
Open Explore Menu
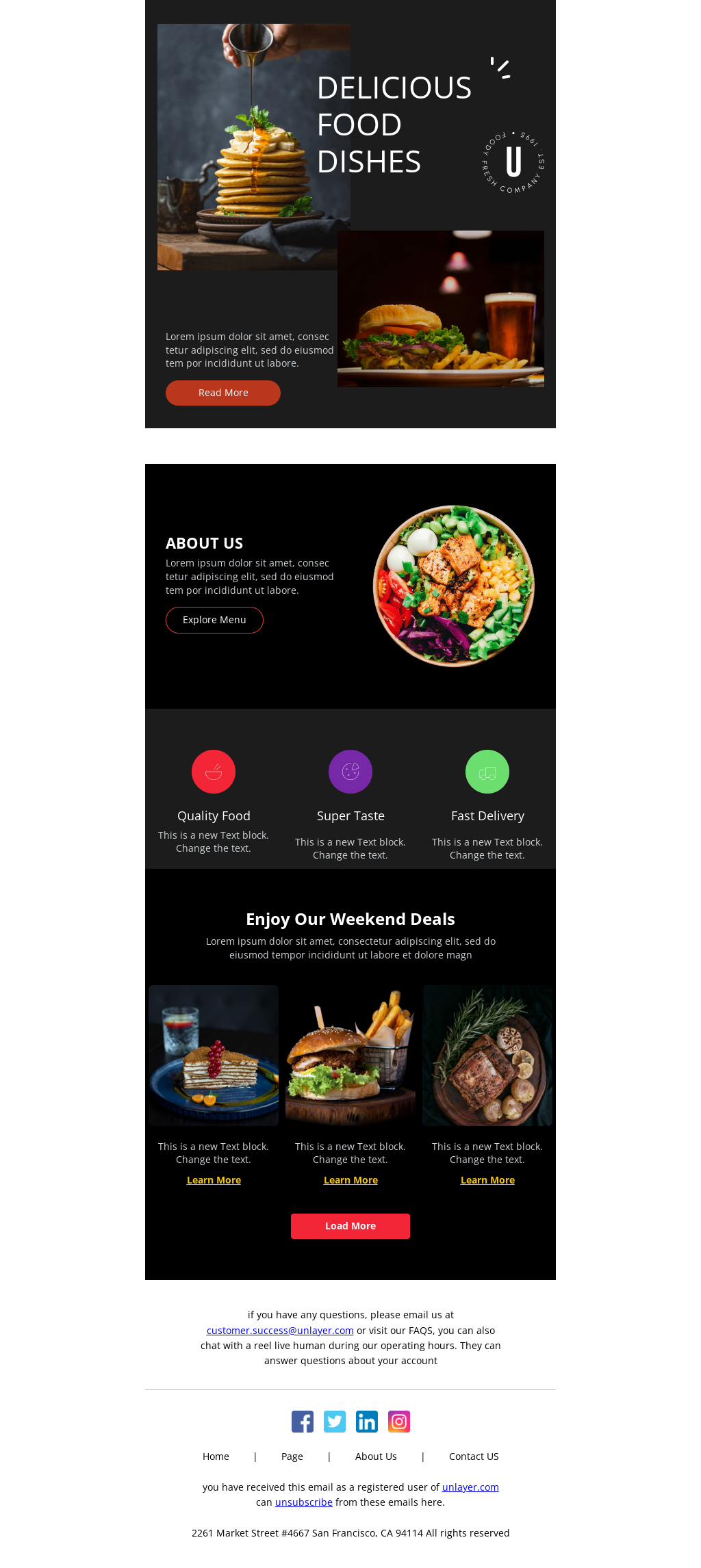point(214,620)
